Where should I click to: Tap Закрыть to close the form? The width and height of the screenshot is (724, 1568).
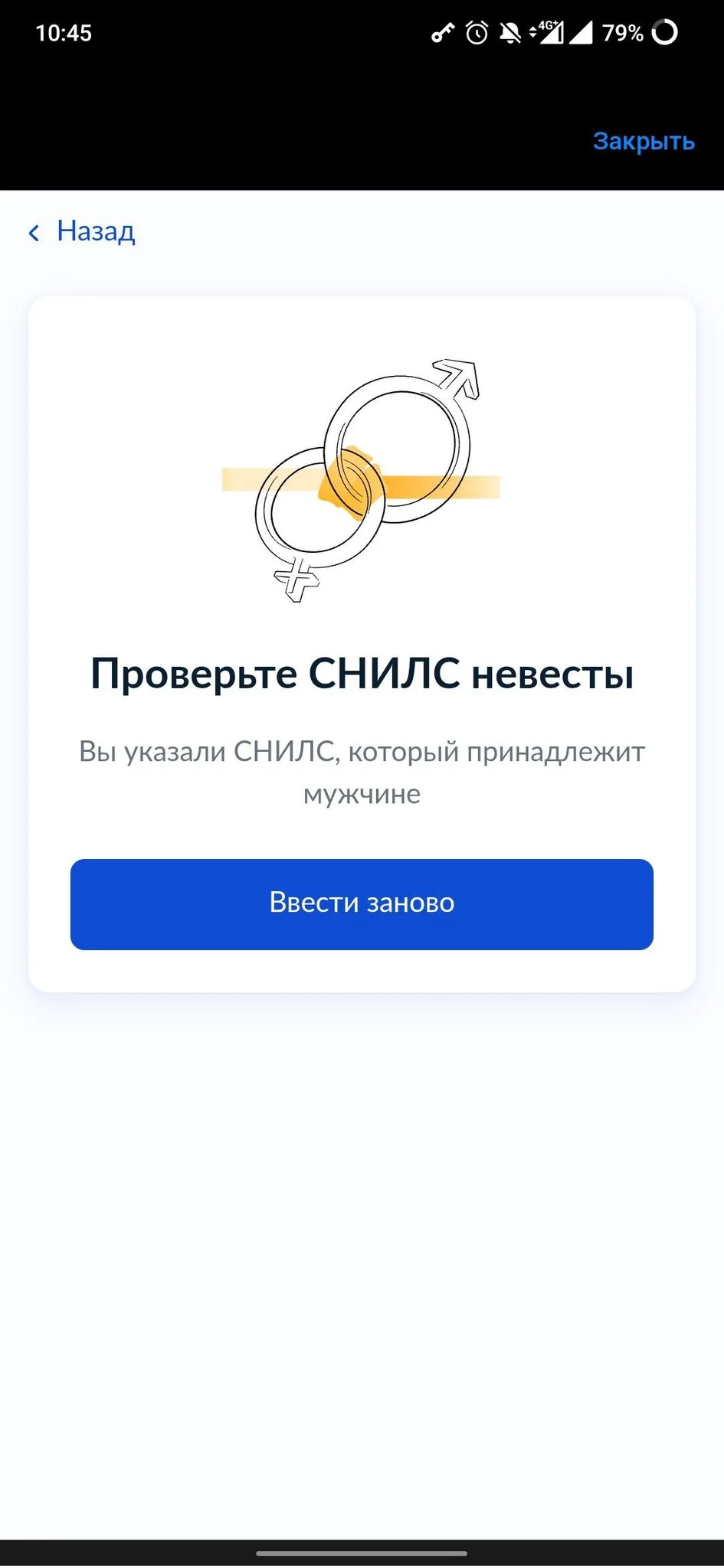(x=644, y=142)
